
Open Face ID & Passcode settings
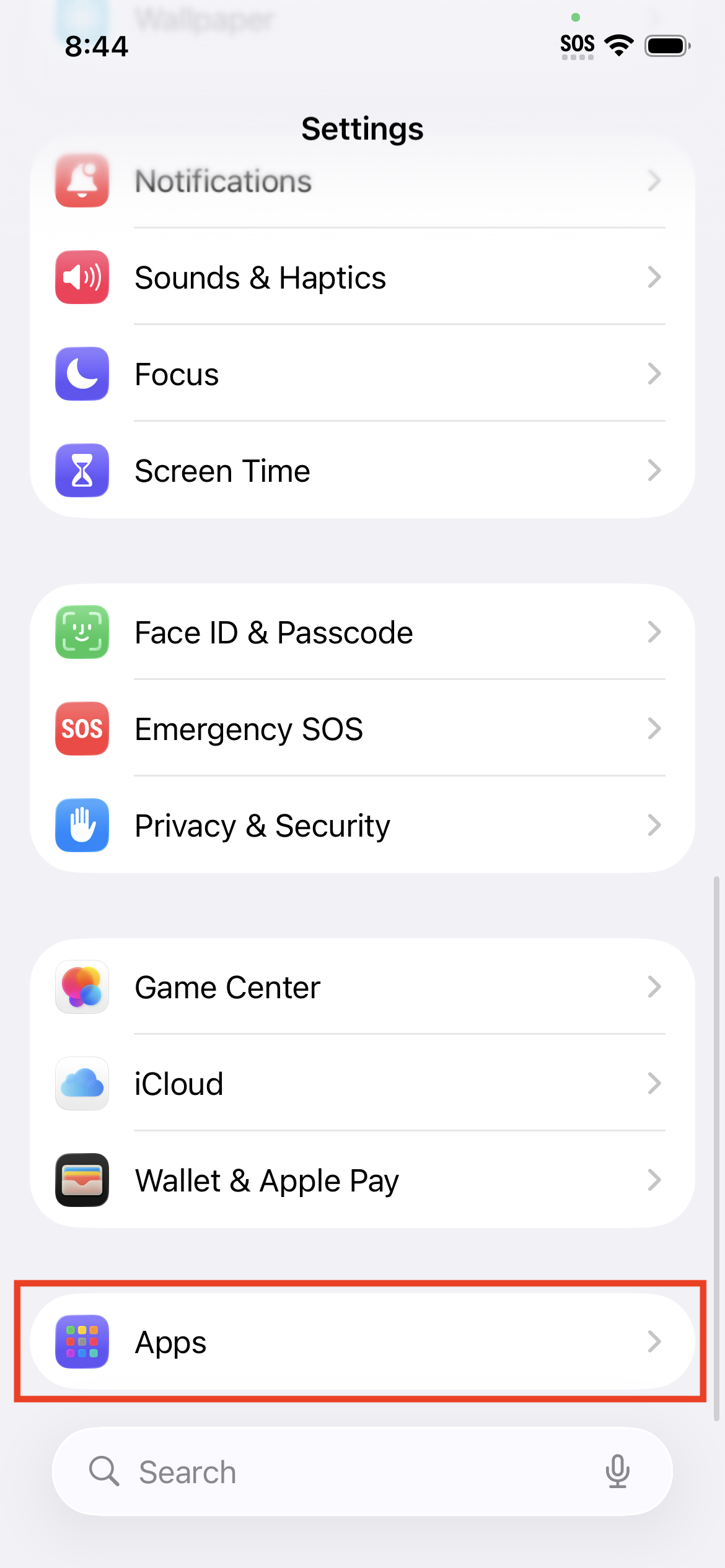pyautogui.click(x=362, y=632)
